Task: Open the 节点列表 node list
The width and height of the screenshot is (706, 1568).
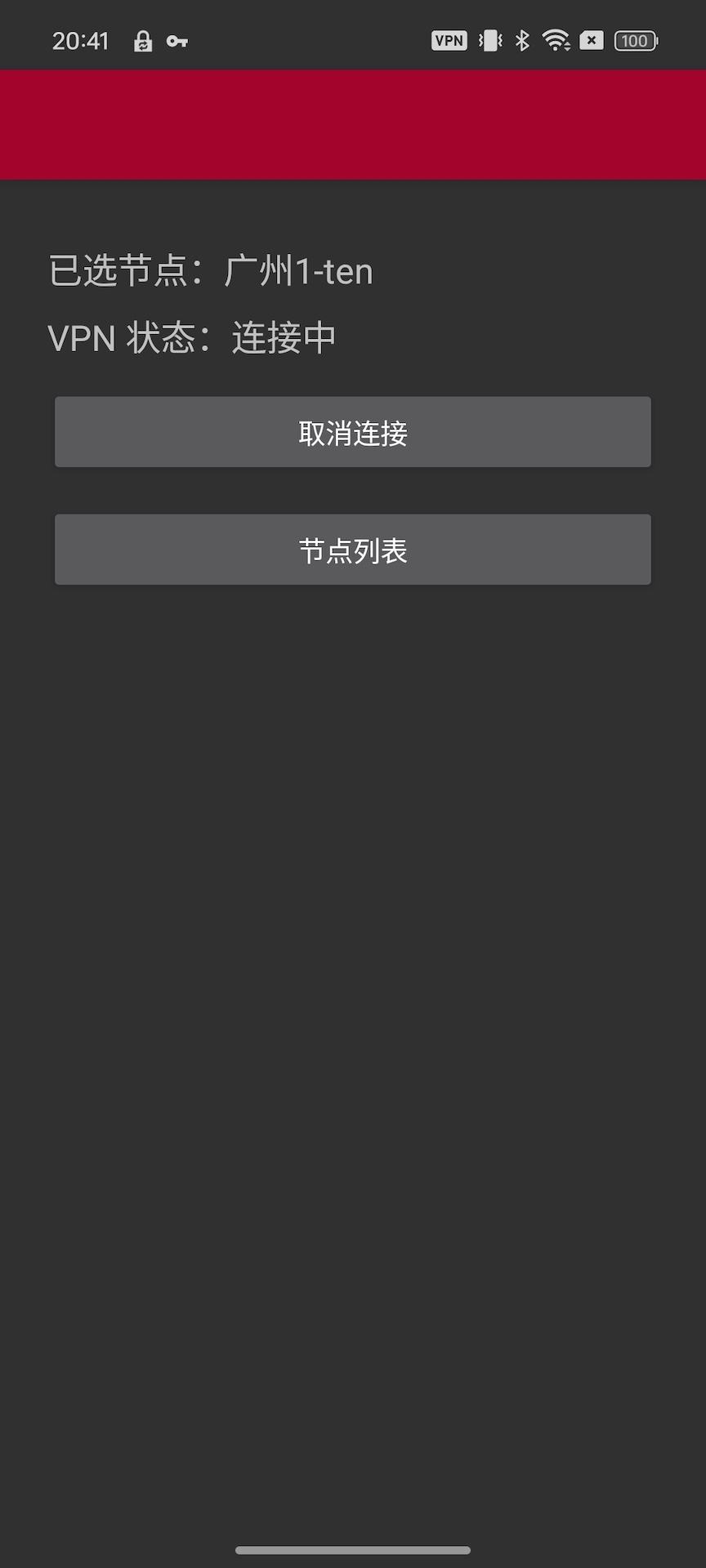Action: click(x=353, y=550)
